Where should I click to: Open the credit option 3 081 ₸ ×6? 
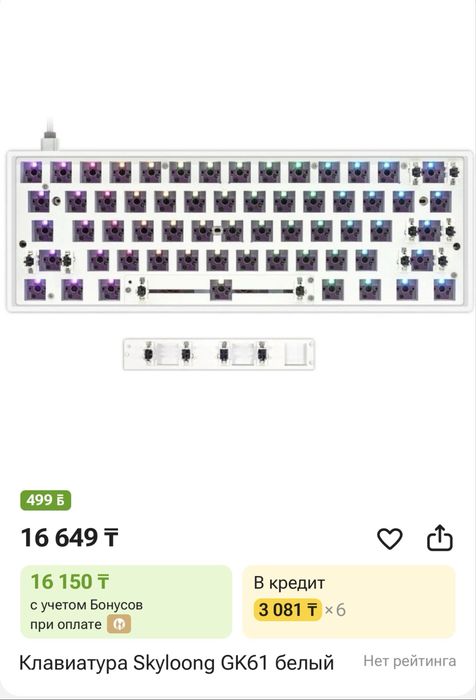coord(348,602)
